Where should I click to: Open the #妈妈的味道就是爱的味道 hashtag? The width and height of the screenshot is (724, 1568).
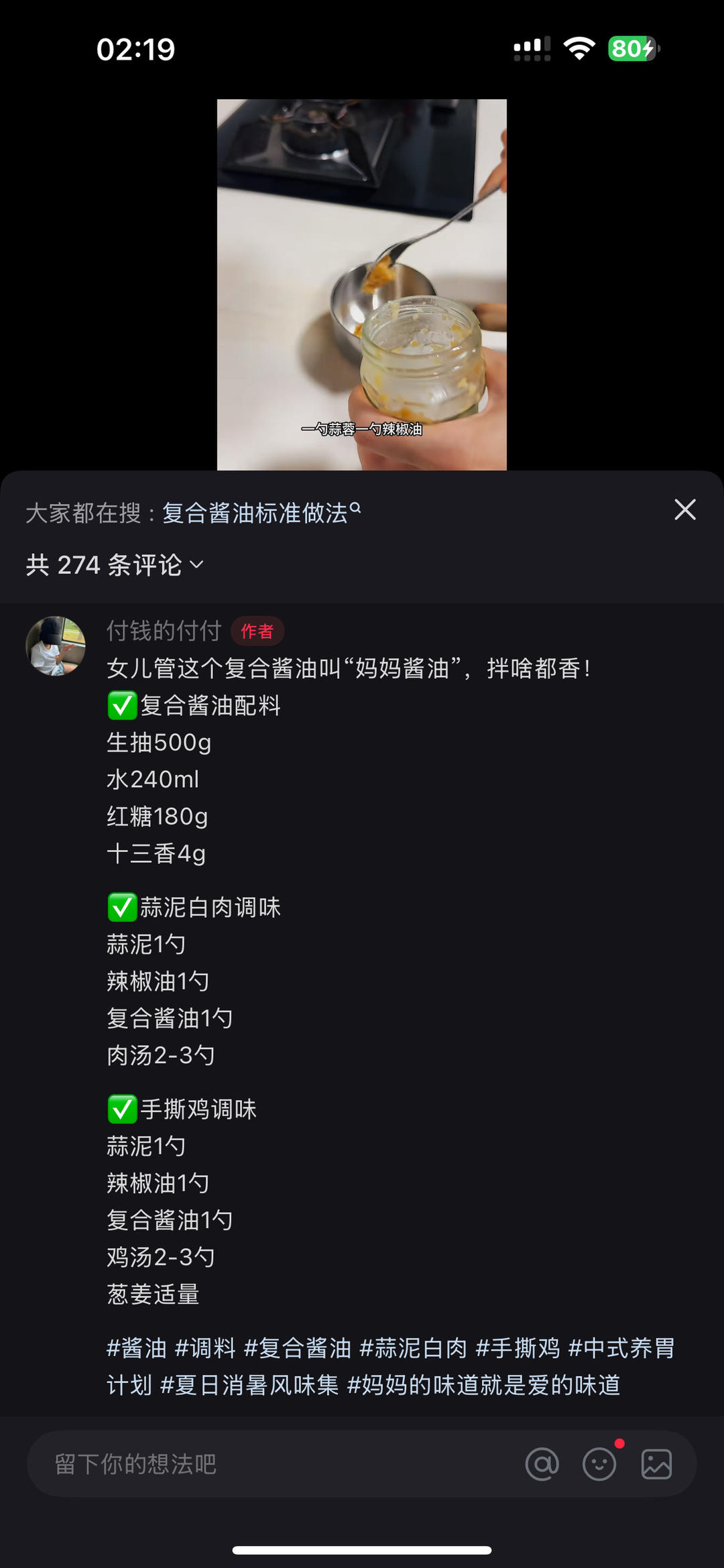click(x=483, y=1385)
